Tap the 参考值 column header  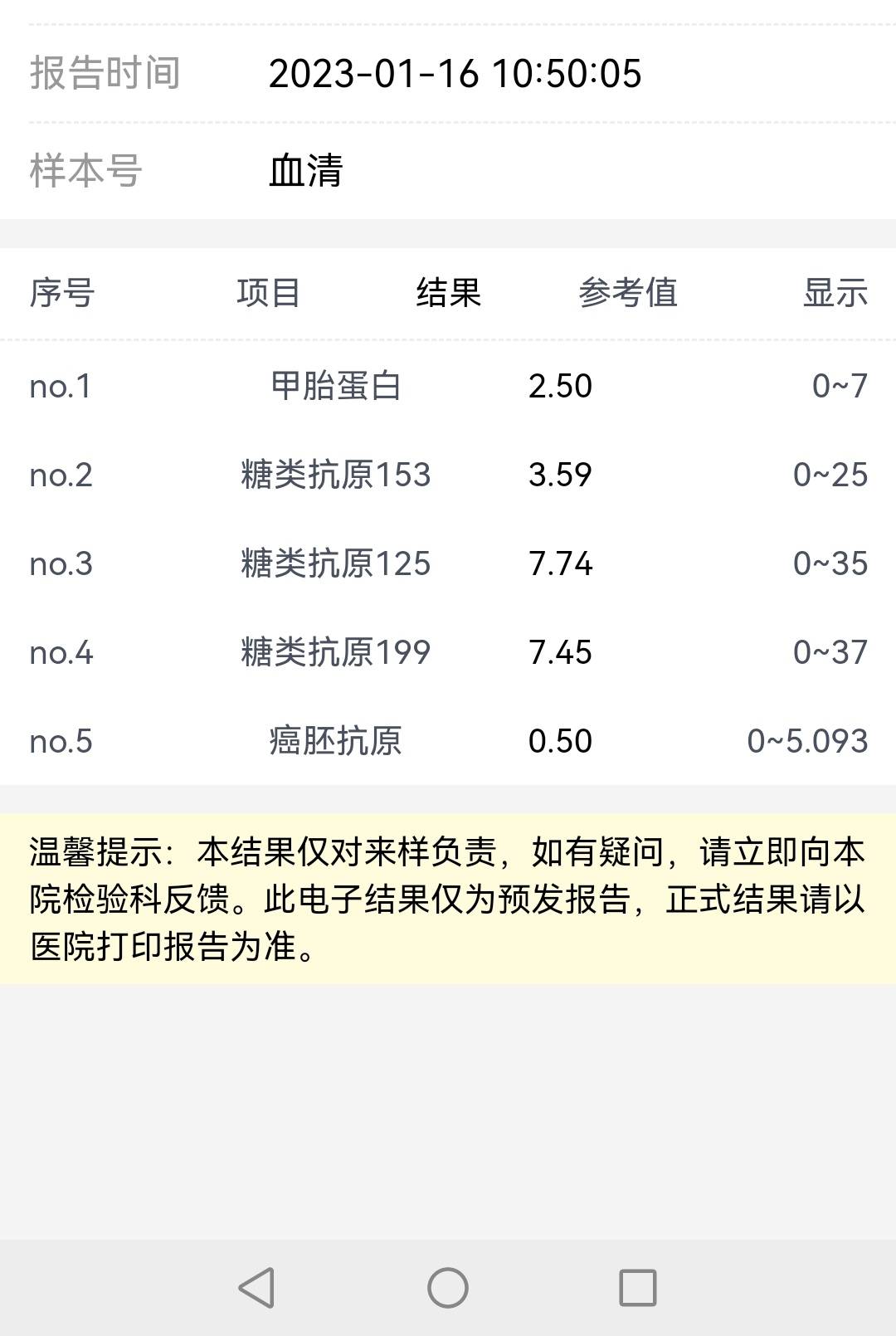tap(628, 292)
